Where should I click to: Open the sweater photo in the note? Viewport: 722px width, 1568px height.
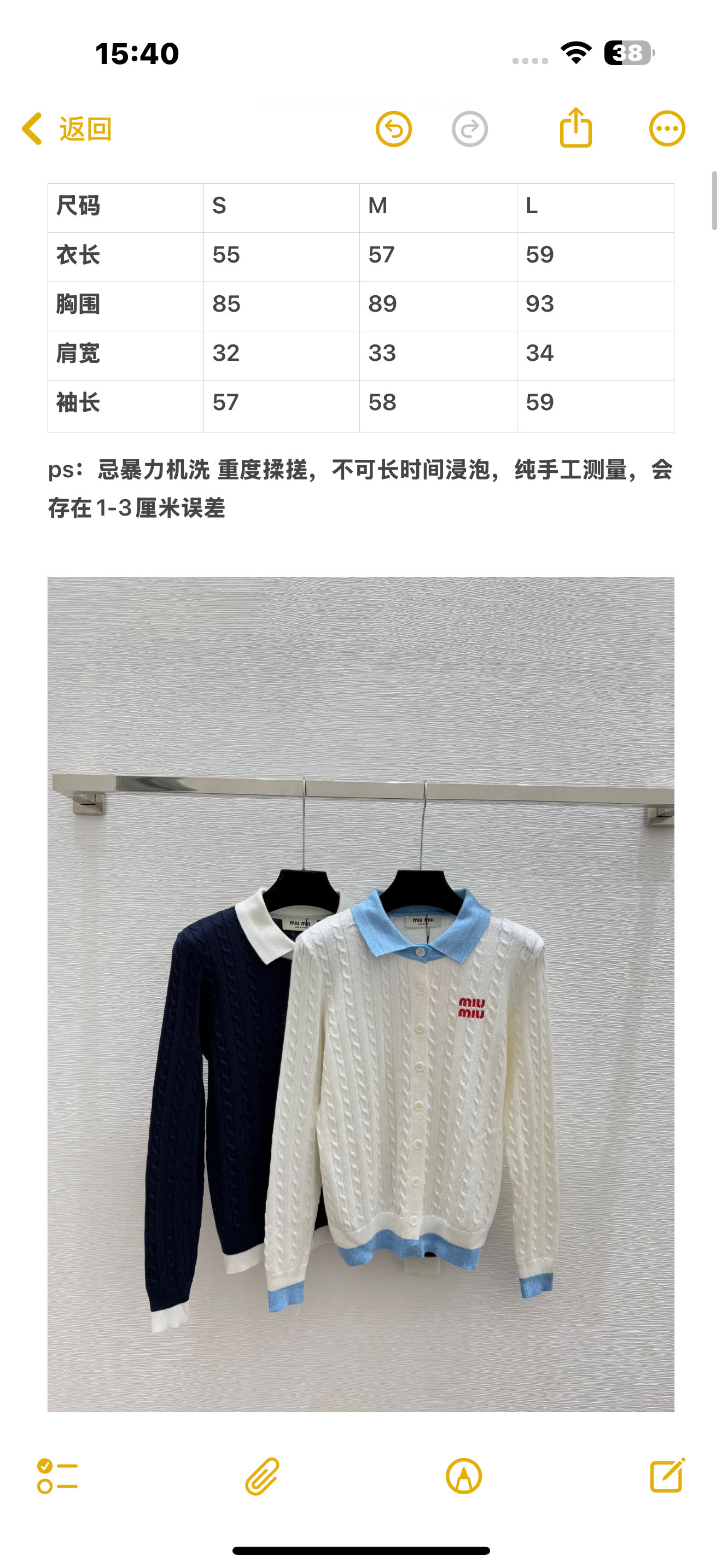click(x=361, y=994)
